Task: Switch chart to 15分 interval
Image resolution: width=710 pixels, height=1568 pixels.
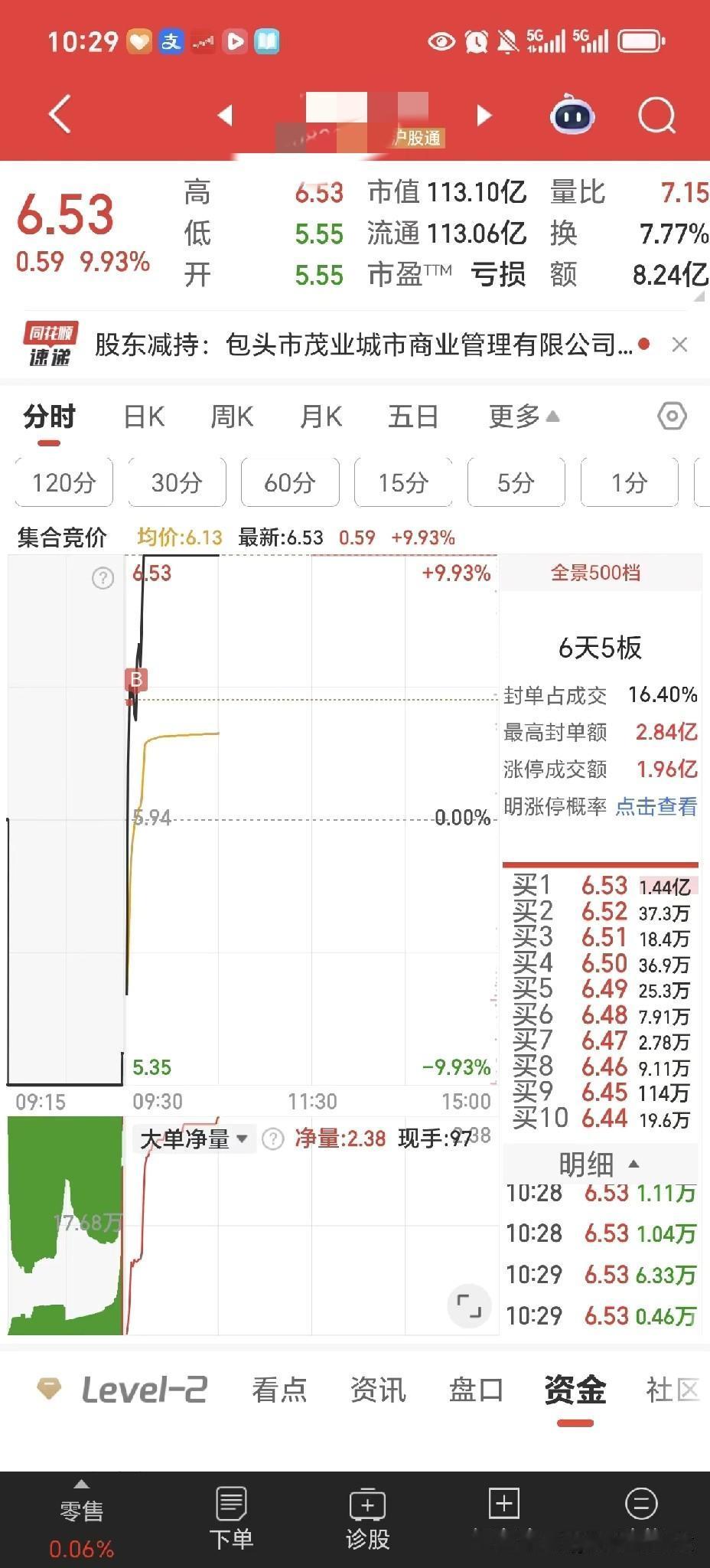Action: point(403,482)
